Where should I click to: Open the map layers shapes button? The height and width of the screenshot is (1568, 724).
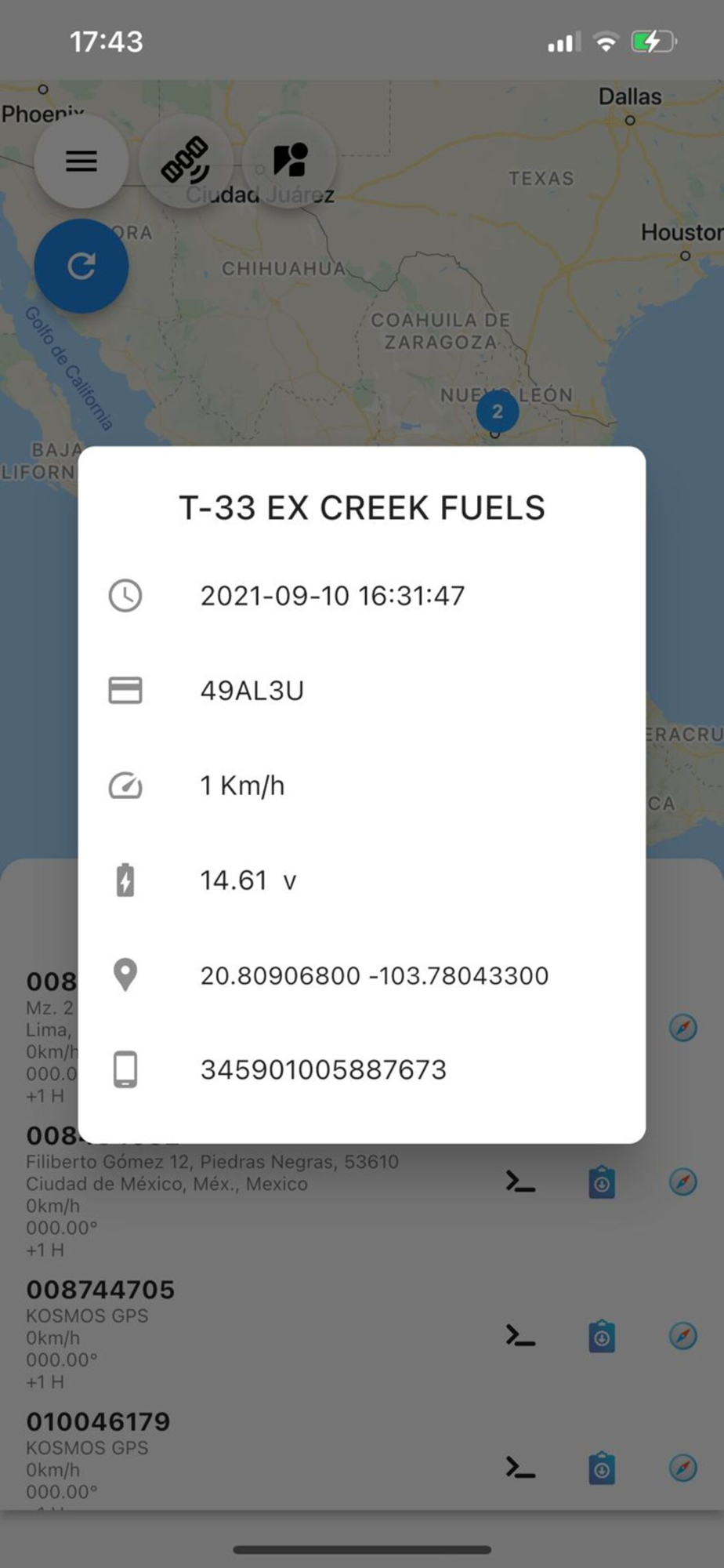[x=290, y=161]
